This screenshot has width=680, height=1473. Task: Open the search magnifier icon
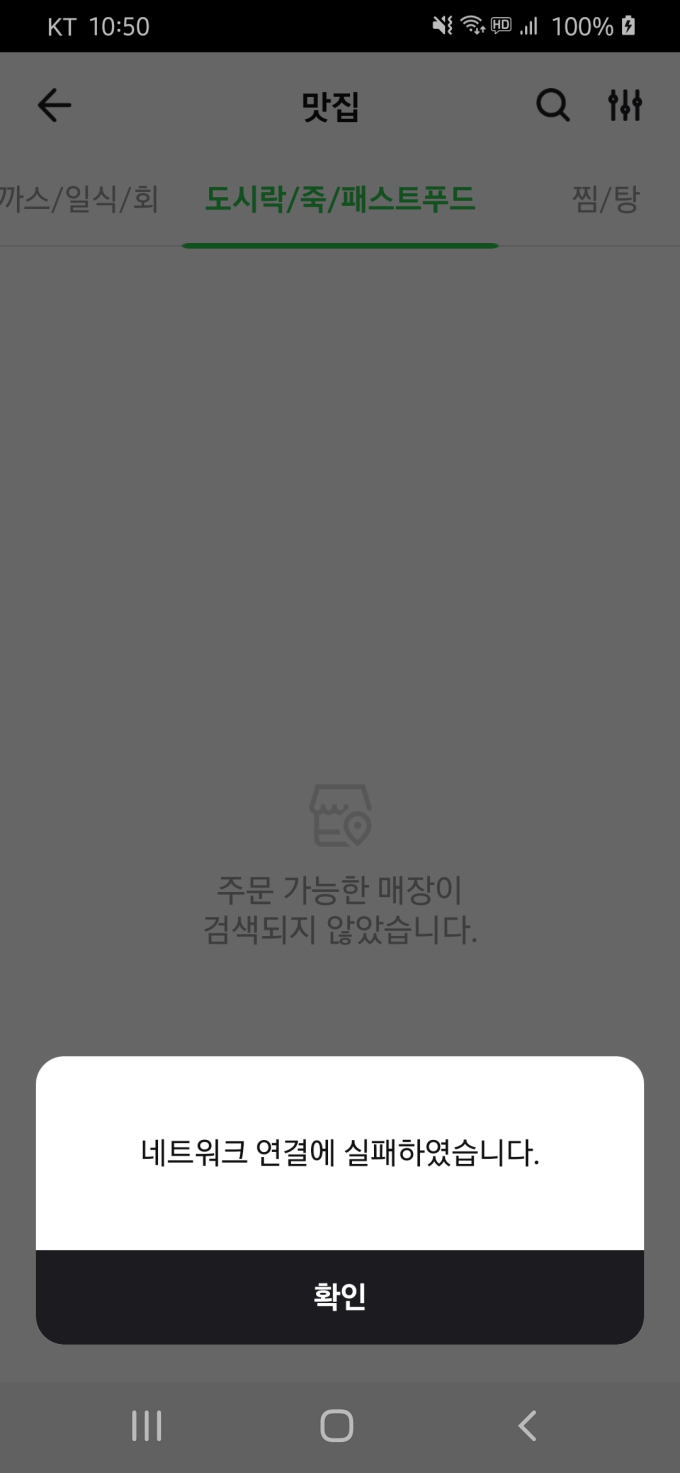click(552, 105)
